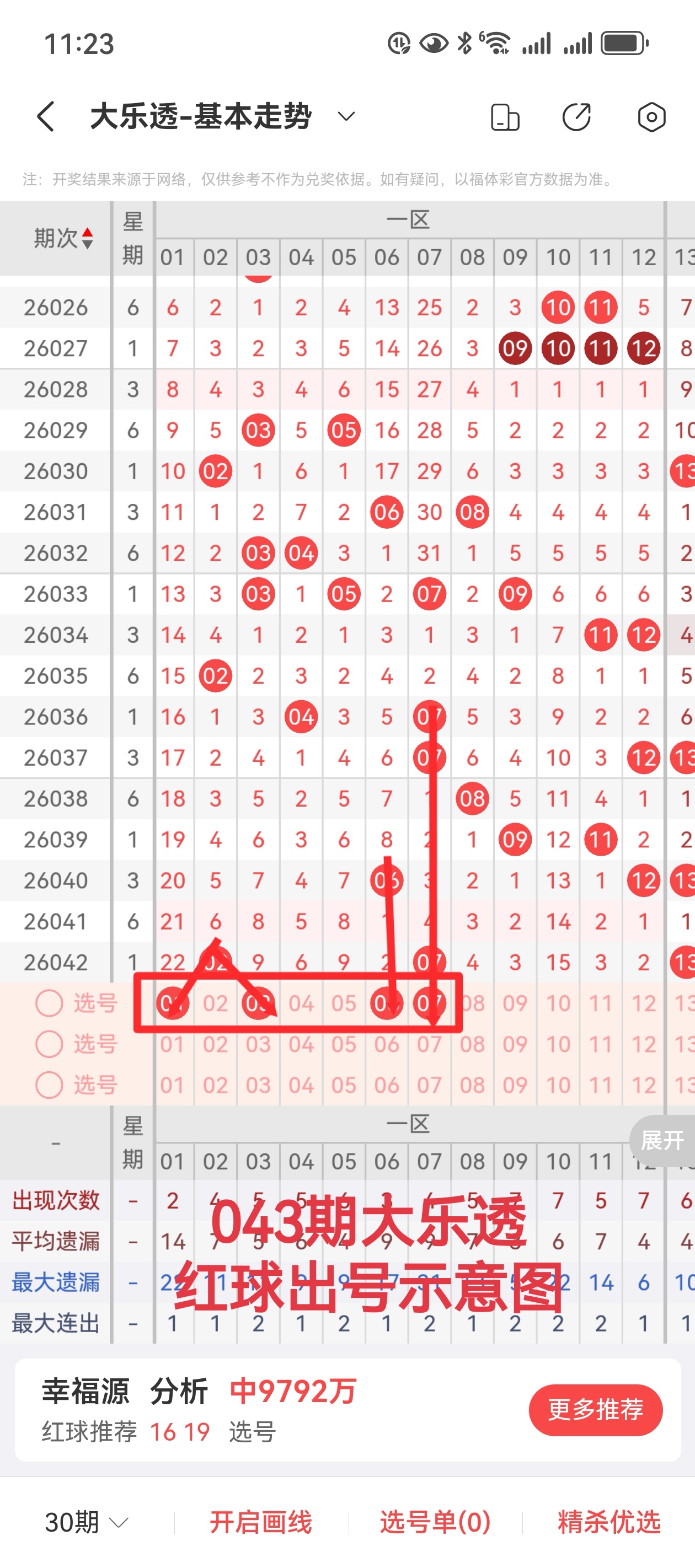Open the 幸福源 分析 recommendation card
695x1568 pixels.
[244, 1410]
